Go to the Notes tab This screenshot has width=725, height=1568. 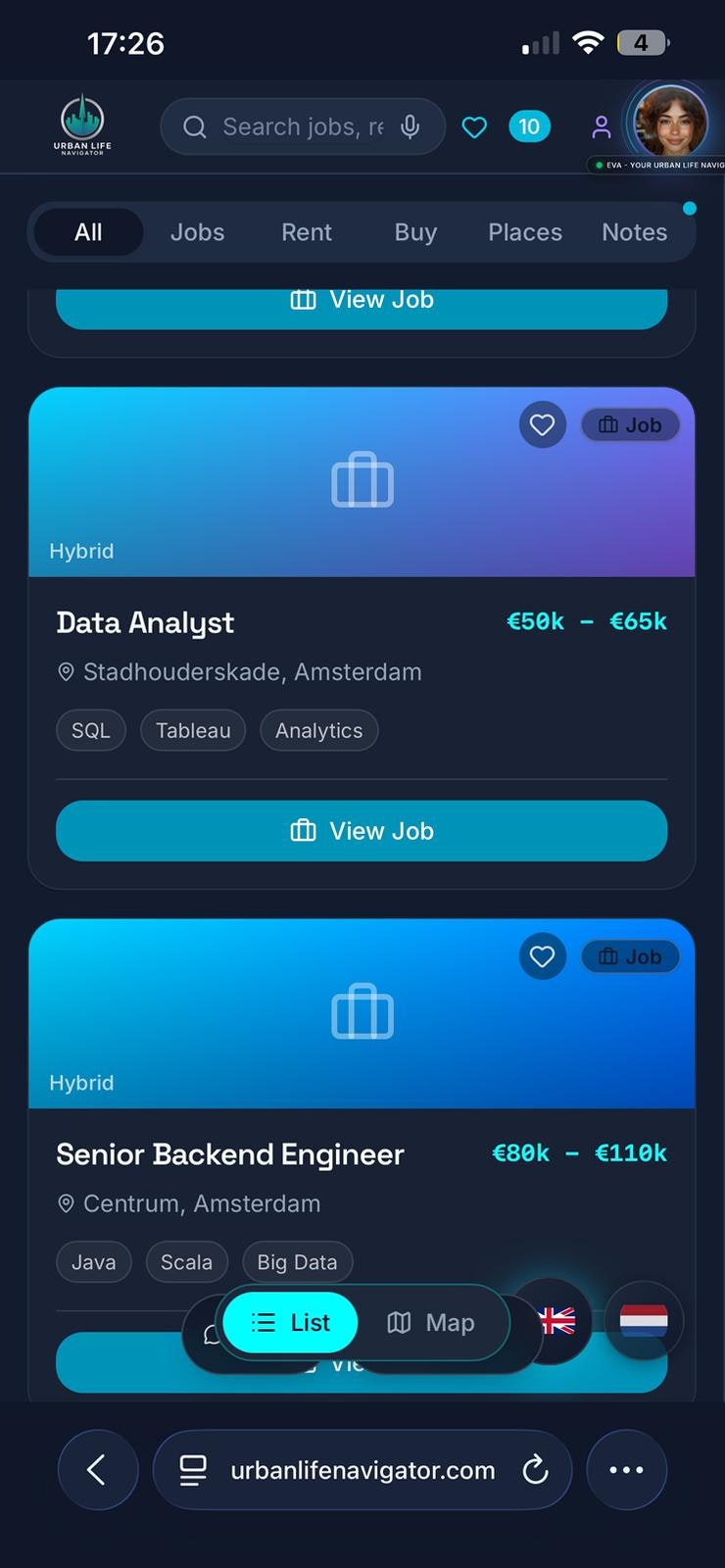(x=634, y=232)
